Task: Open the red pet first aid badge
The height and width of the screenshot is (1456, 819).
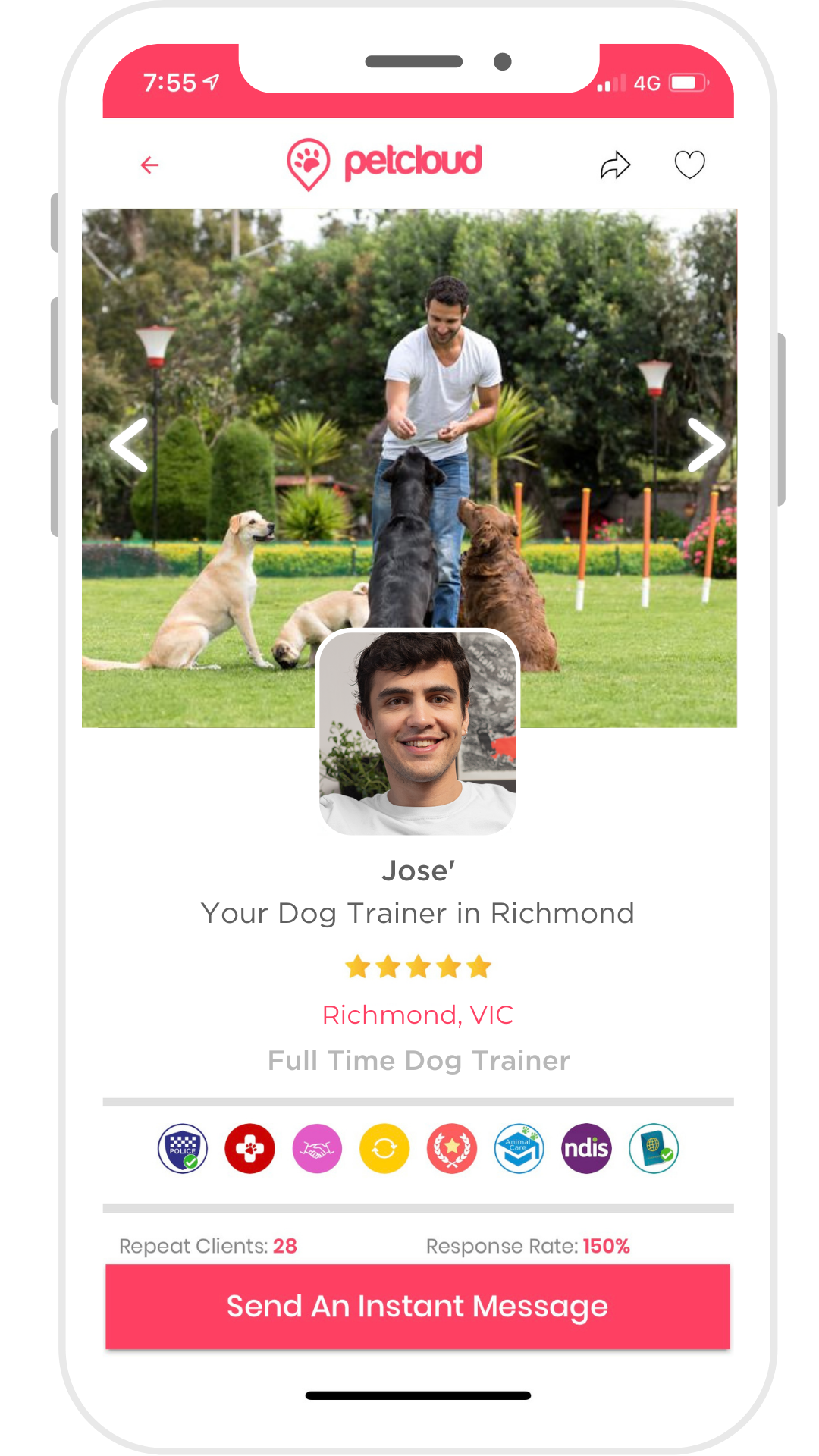Action: click(x=249, y=1148)
